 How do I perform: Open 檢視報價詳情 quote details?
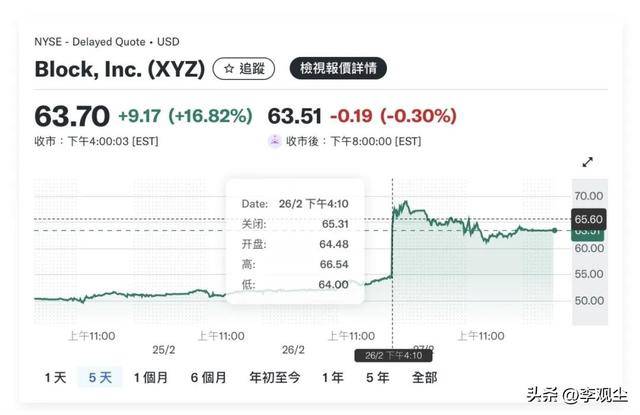tap(338, 69)
